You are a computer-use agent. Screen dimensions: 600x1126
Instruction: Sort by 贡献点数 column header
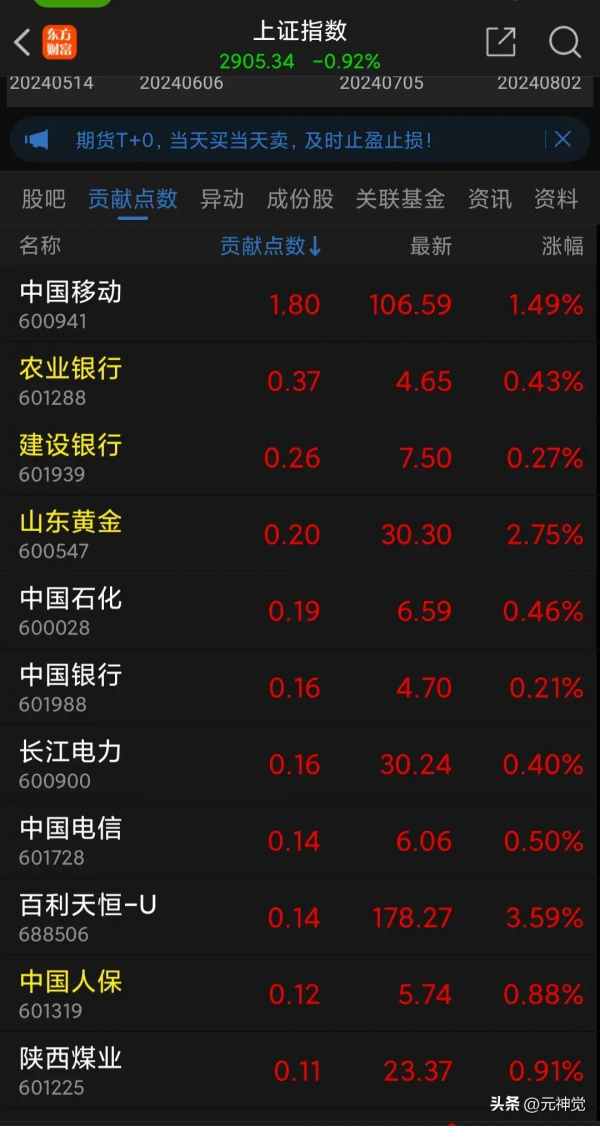271,246
